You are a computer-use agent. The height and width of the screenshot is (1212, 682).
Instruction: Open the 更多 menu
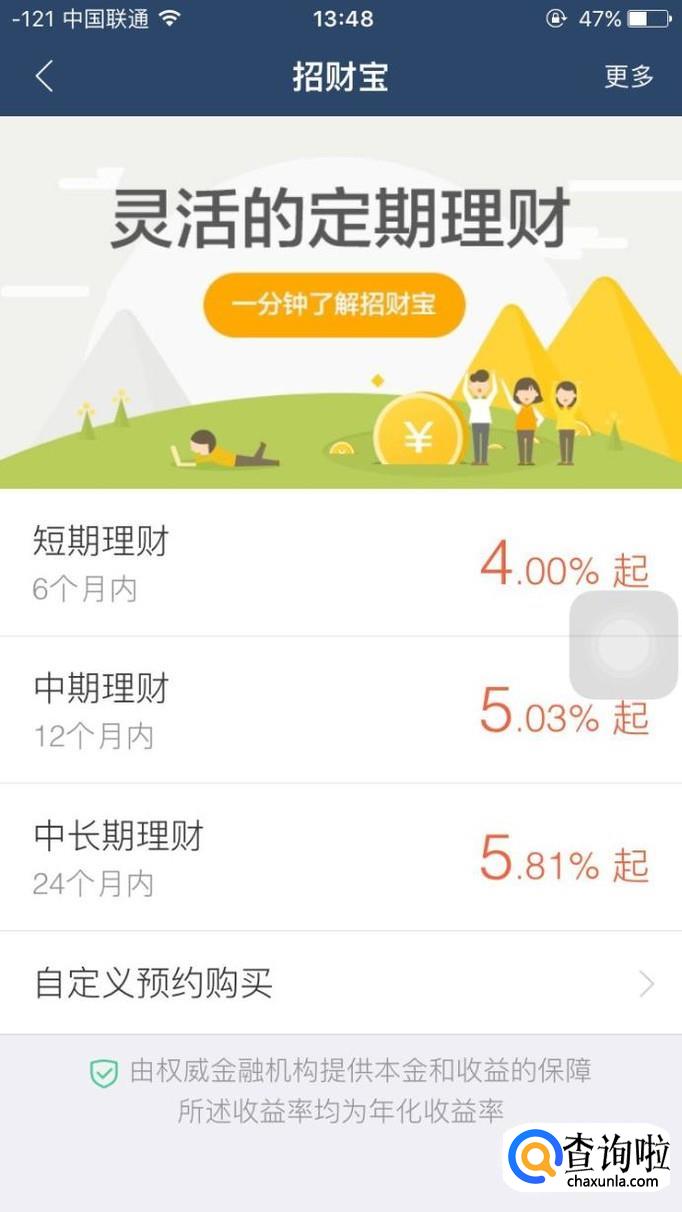pyautogui.click(x=628, y=77)
